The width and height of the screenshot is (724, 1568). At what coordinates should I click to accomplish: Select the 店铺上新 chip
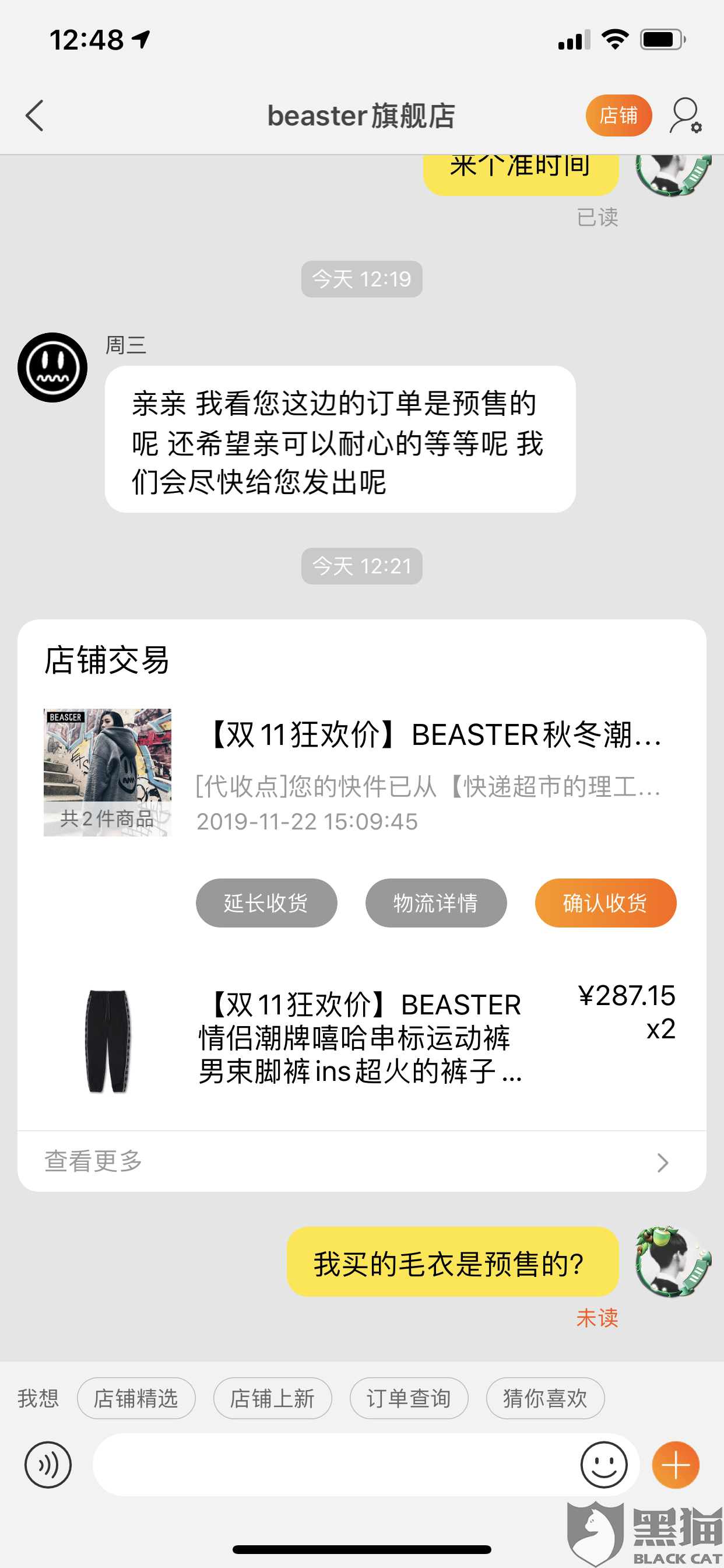(272, 1398)
